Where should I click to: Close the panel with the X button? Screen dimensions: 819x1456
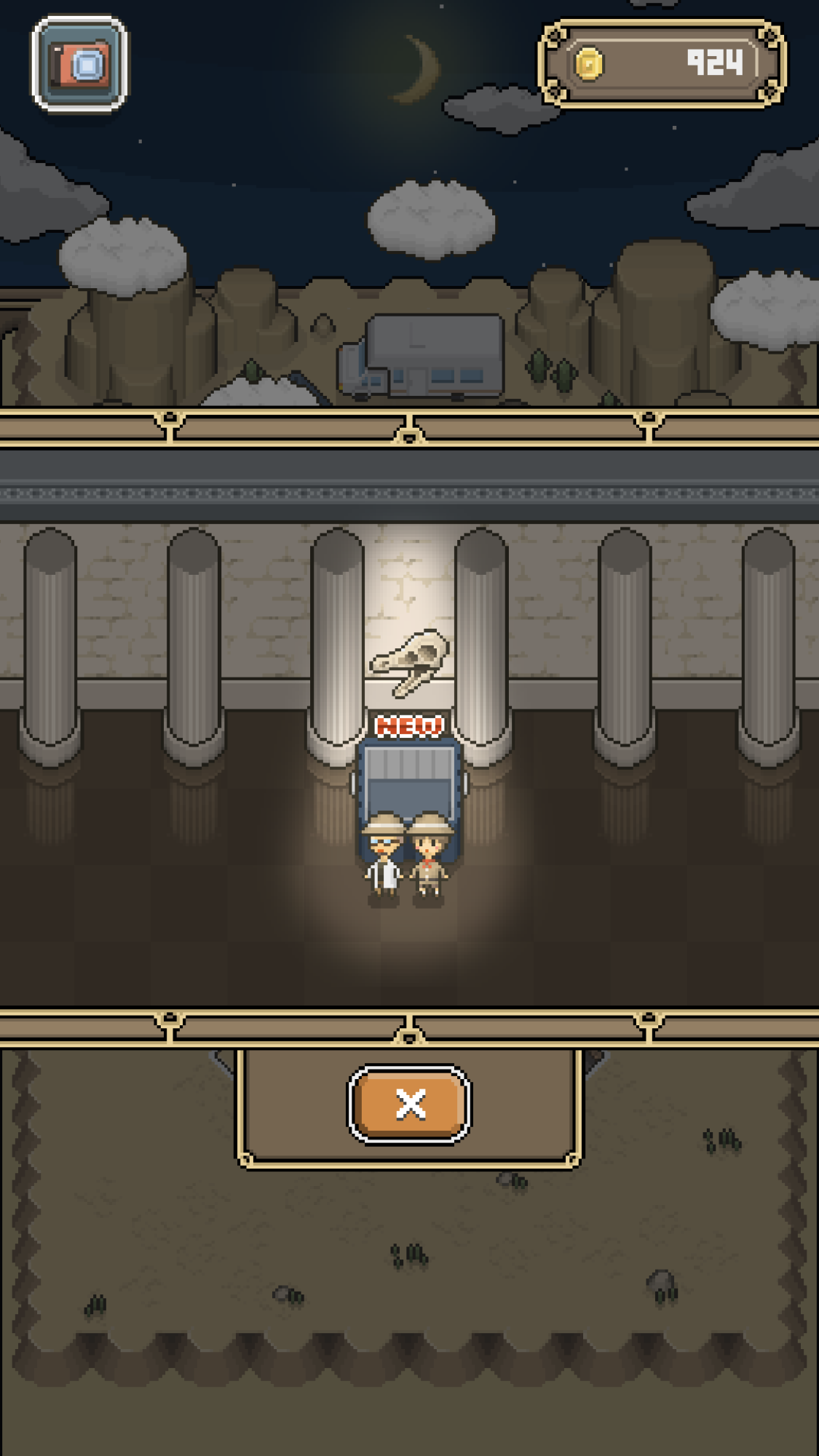pos(409,1104)
